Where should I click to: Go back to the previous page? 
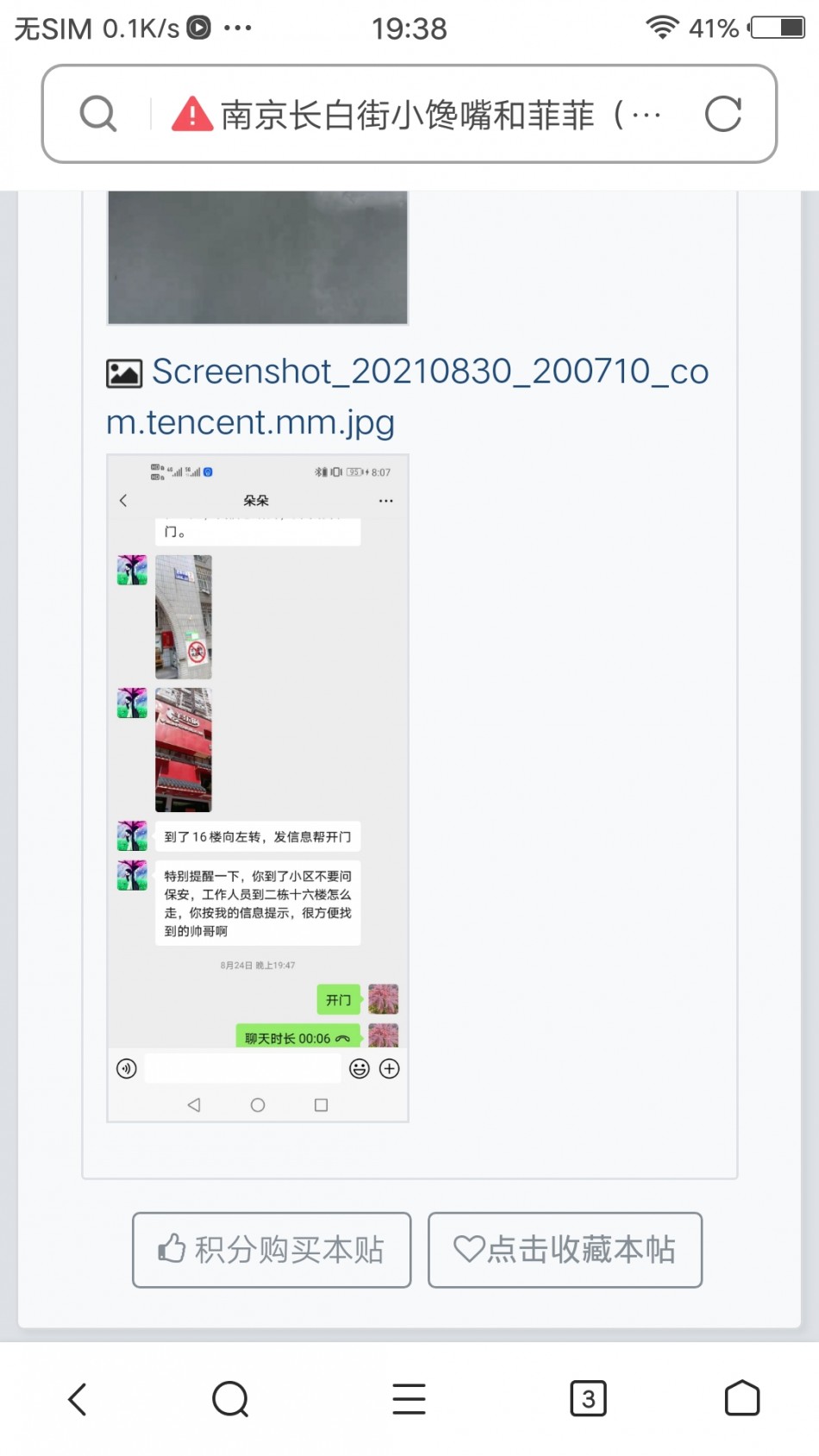[78, 1398]
